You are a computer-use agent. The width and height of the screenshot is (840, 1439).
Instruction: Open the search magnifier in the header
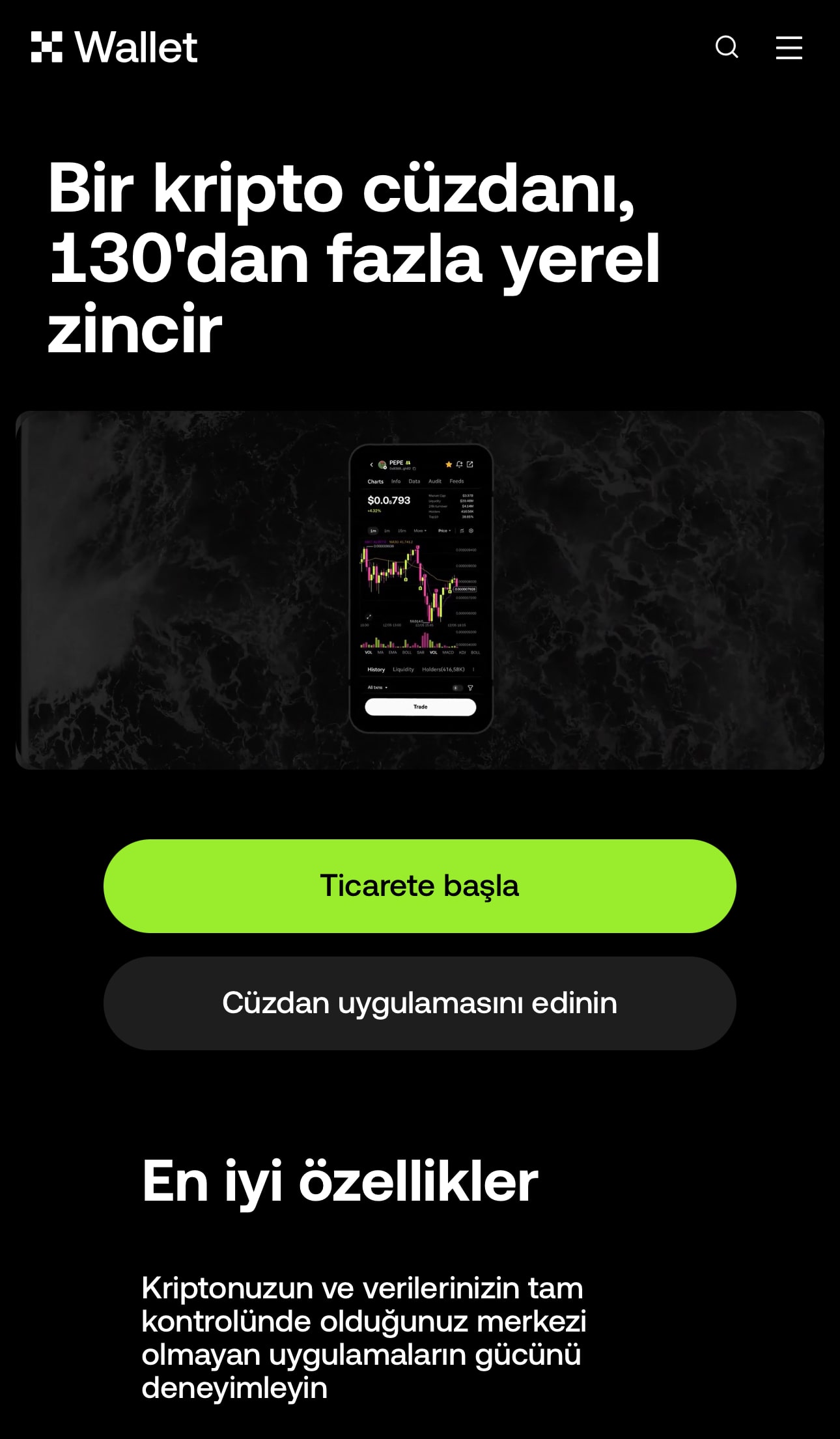(727, 48)
